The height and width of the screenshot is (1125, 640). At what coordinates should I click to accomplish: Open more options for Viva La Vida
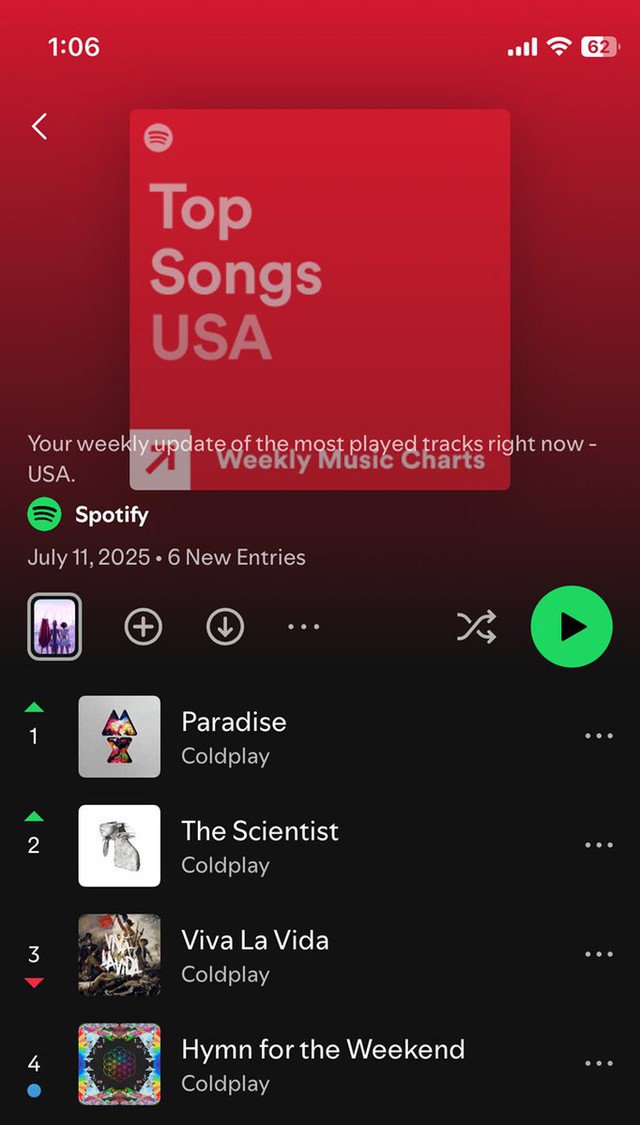(x=598, y=954)
